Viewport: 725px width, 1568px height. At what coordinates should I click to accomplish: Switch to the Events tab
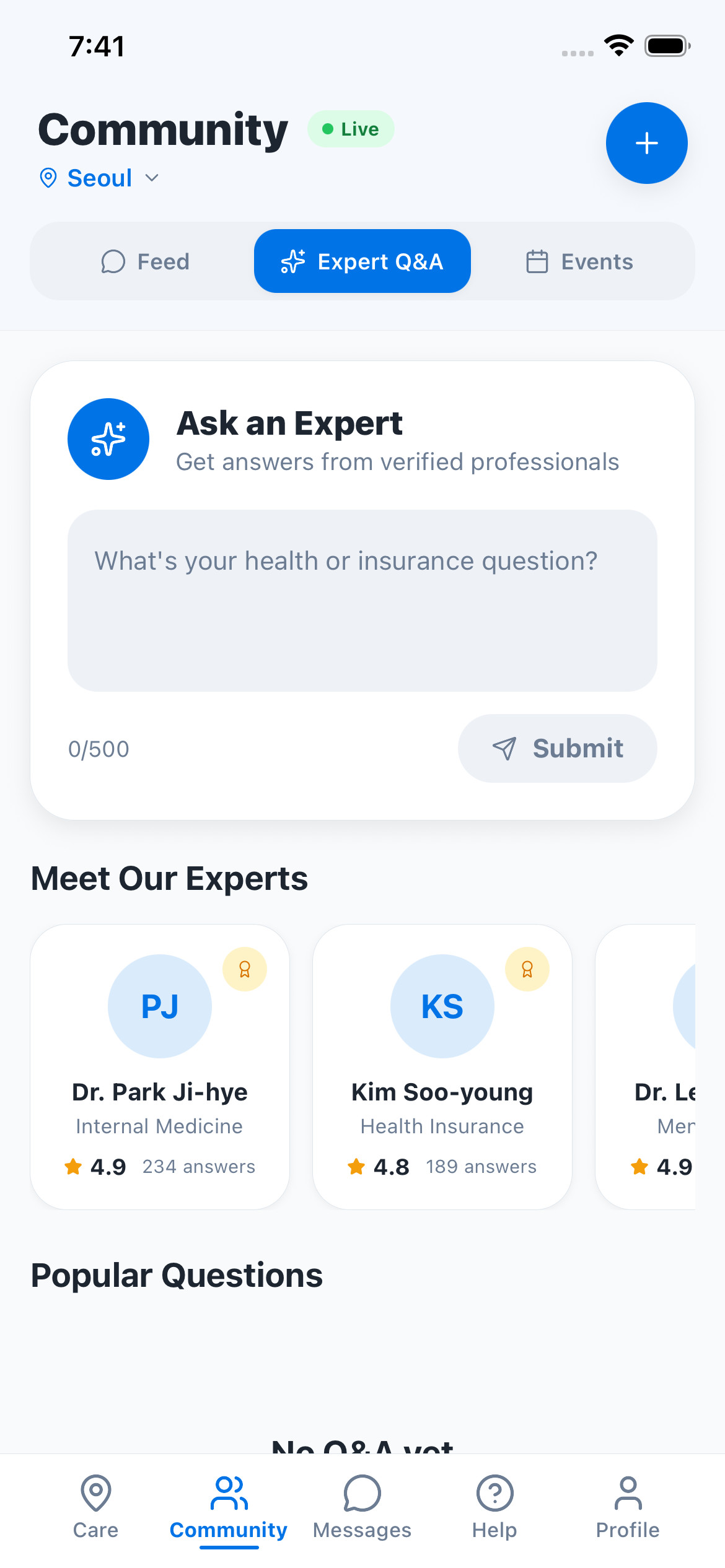point(579,262)
